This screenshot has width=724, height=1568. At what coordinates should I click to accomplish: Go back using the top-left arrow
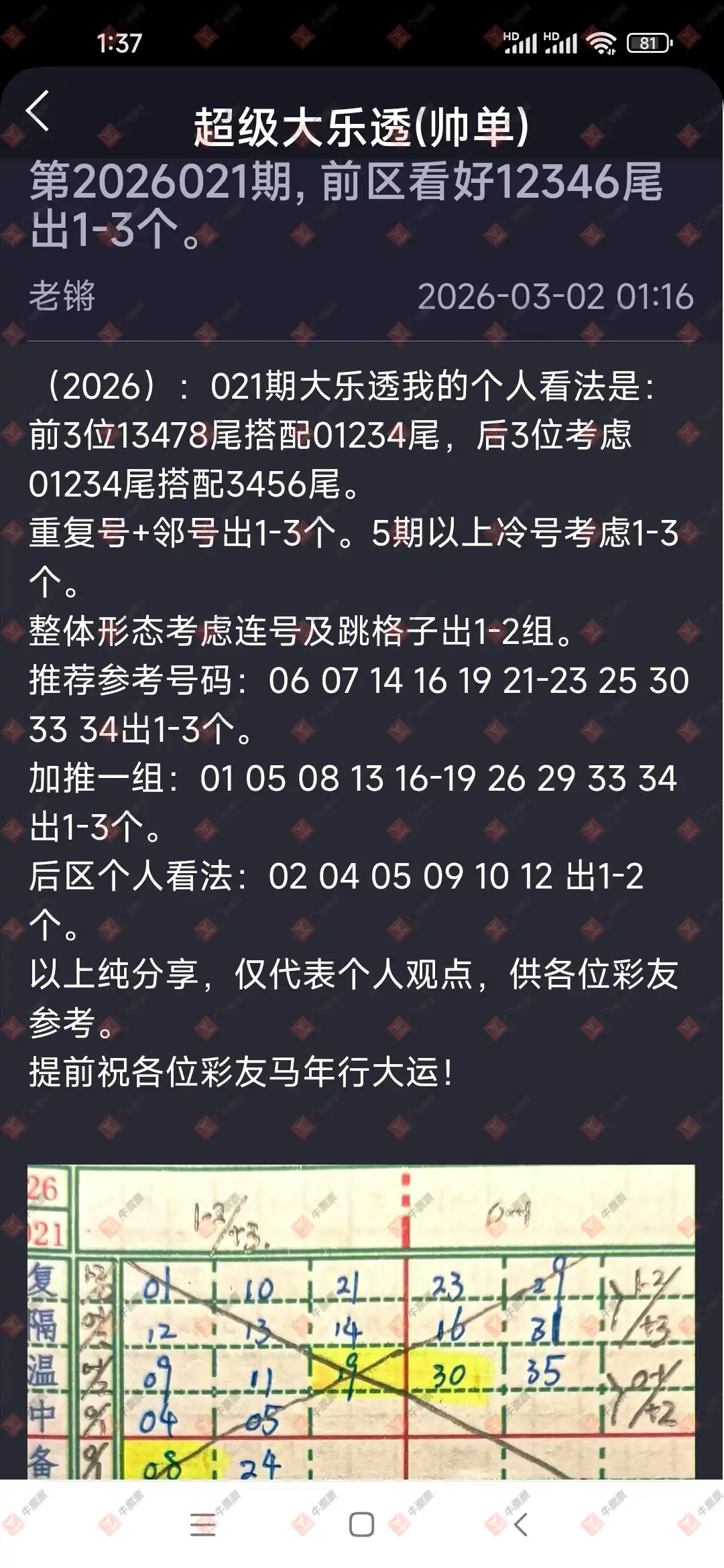[38, 111]
